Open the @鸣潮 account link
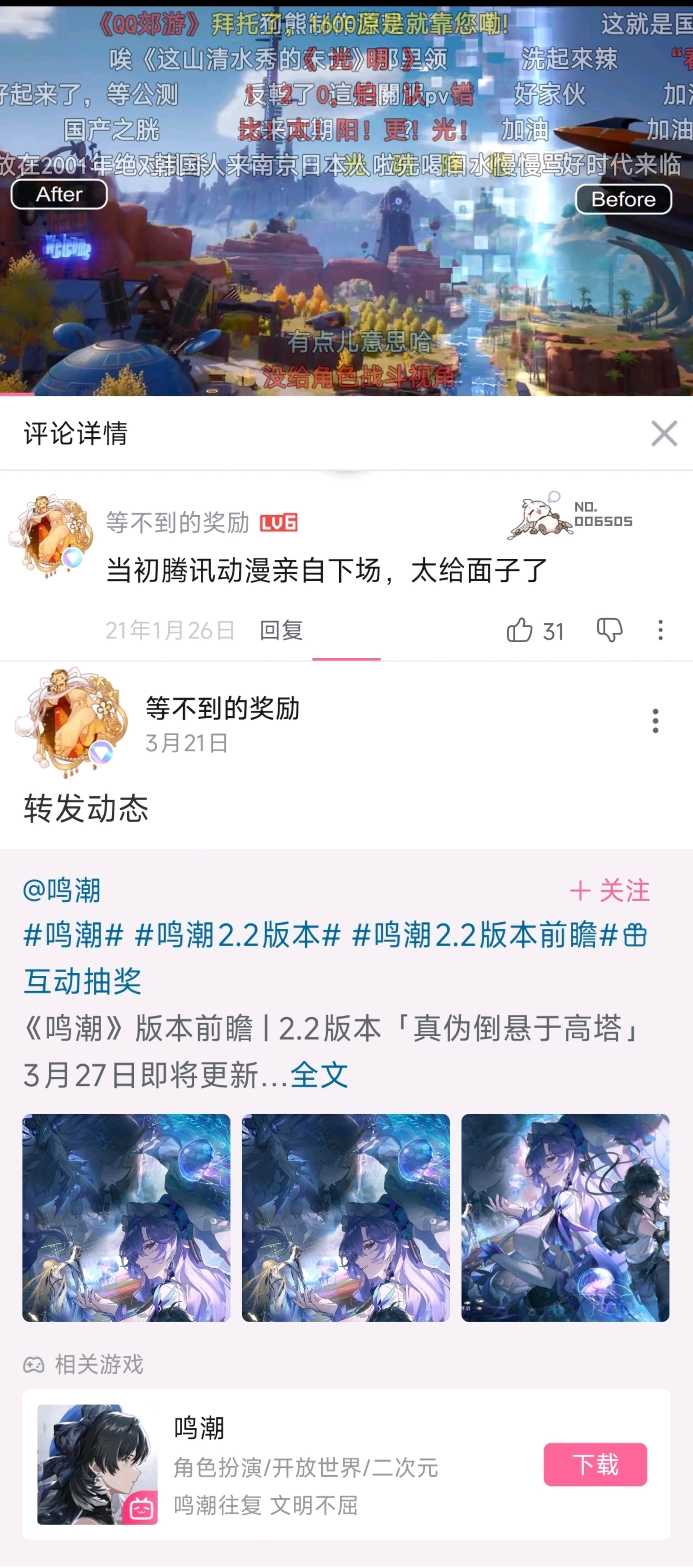 coord(61,891)
